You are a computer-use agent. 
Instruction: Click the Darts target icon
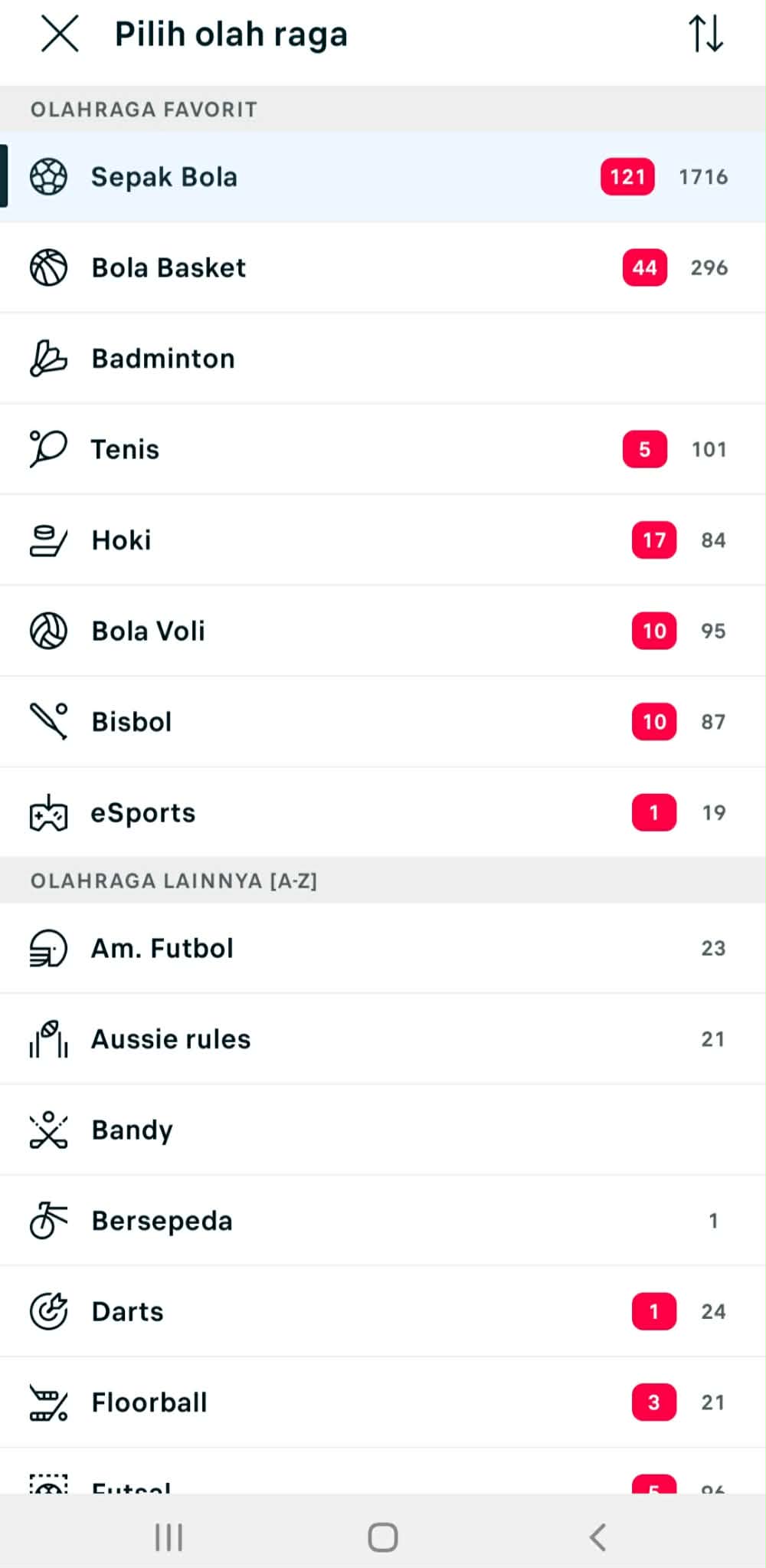coord(49,1311)
